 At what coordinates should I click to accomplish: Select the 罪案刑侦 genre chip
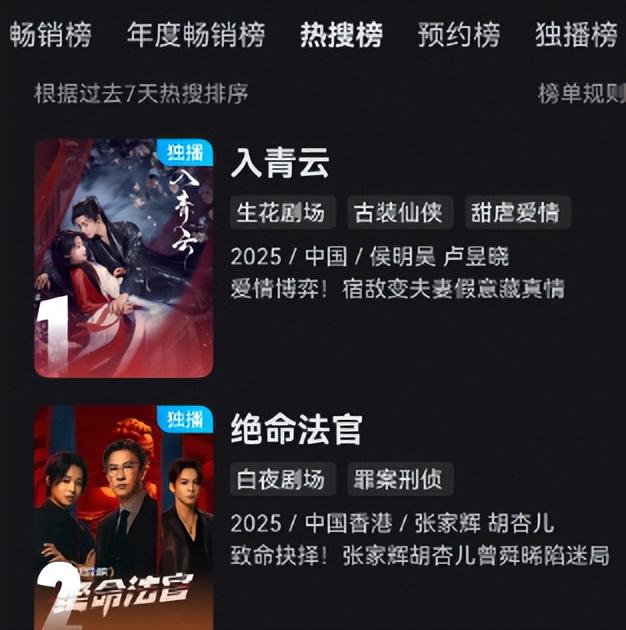coord(400,479)
